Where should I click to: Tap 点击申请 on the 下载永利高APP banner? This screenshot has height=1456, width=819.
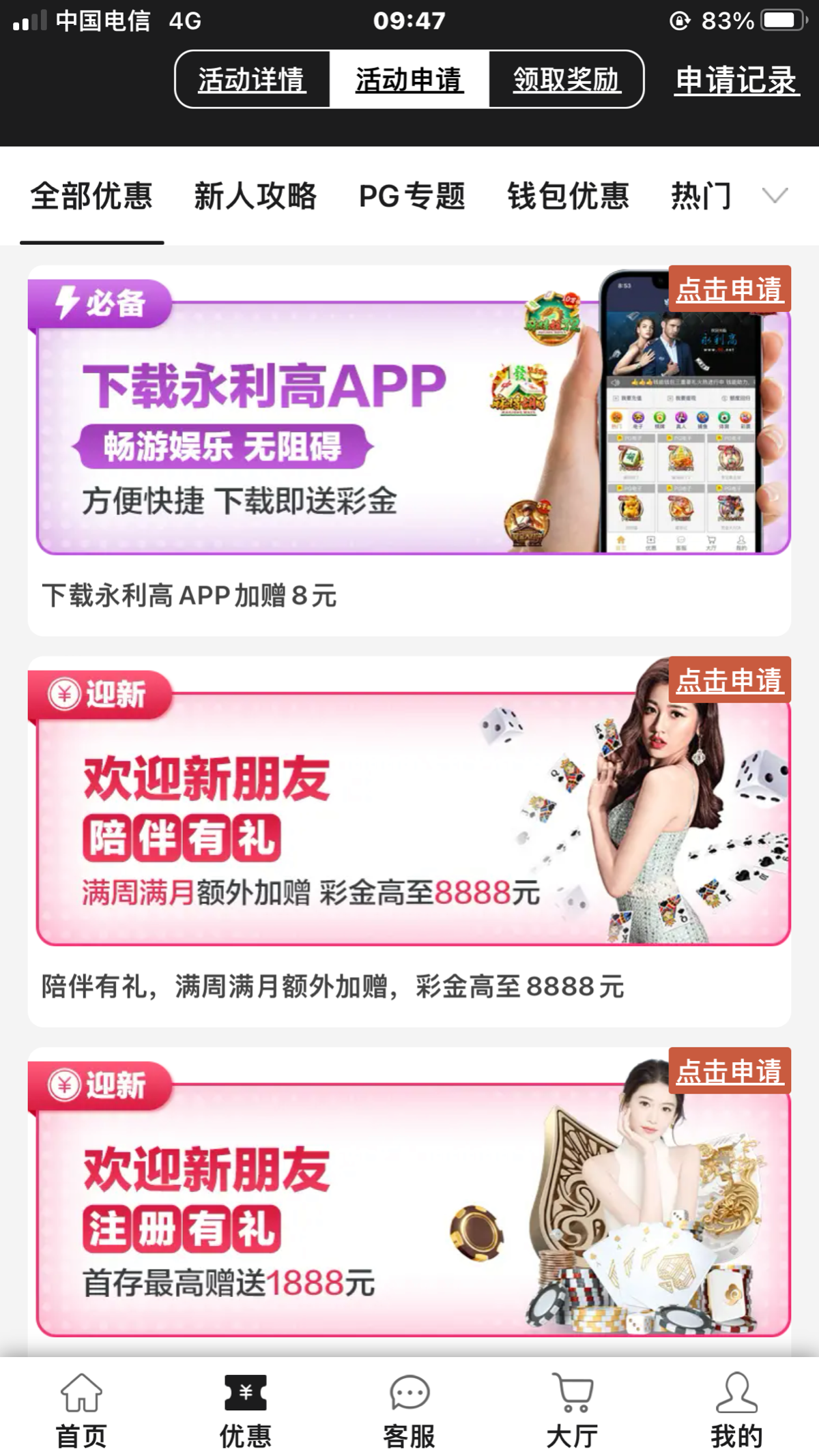coord(729,289)
